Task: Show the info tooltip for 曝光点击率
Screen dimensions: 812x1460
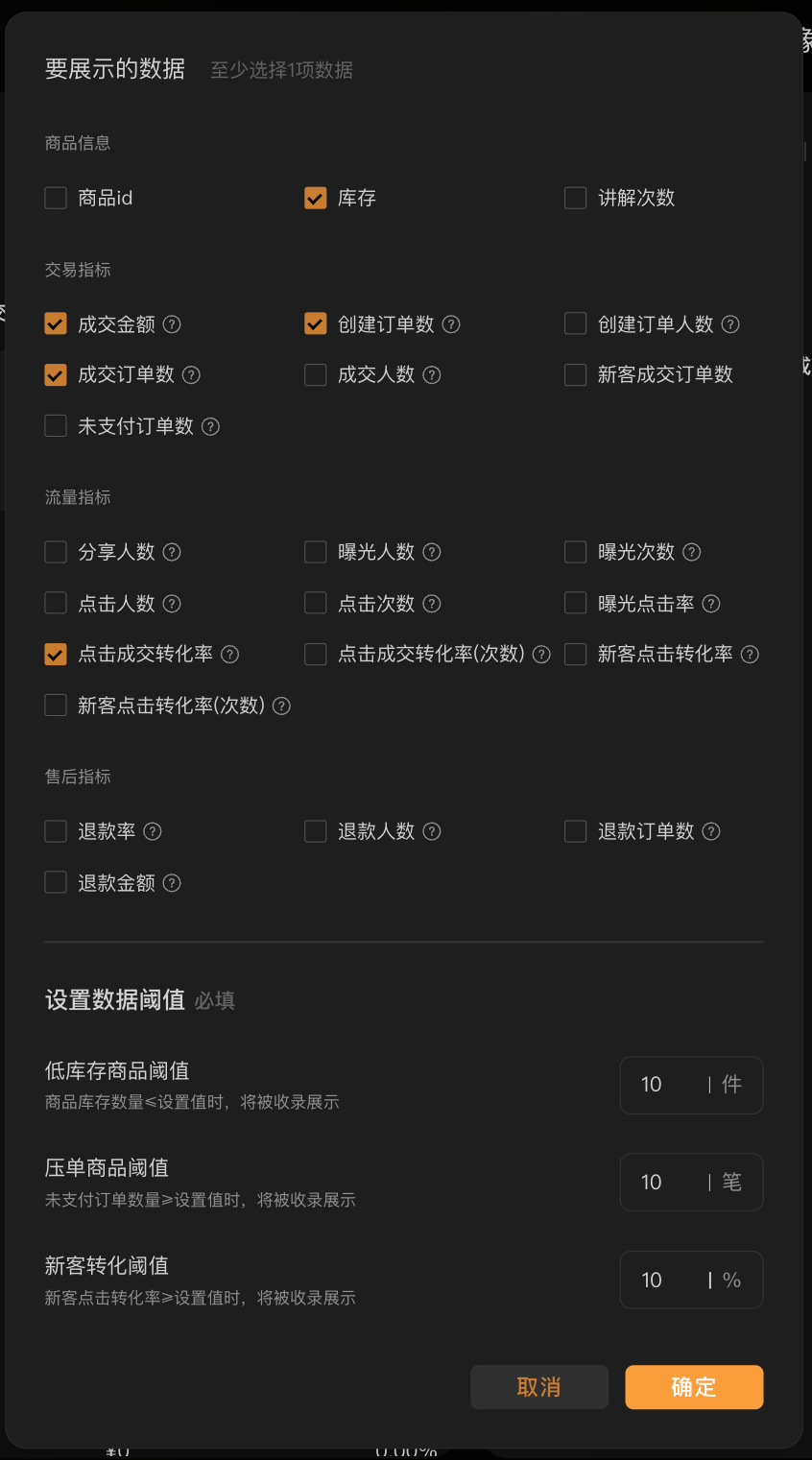Action: (711, 604)
